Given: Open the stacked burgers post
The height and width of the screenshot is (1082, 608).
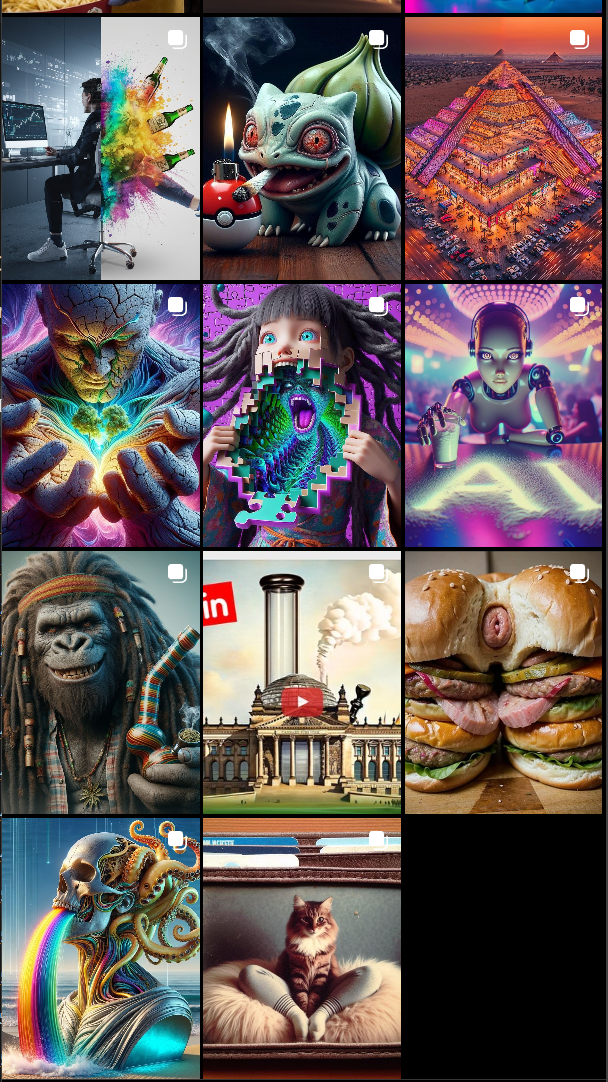Looking at the screenshot, I should [x=504, y=682].
